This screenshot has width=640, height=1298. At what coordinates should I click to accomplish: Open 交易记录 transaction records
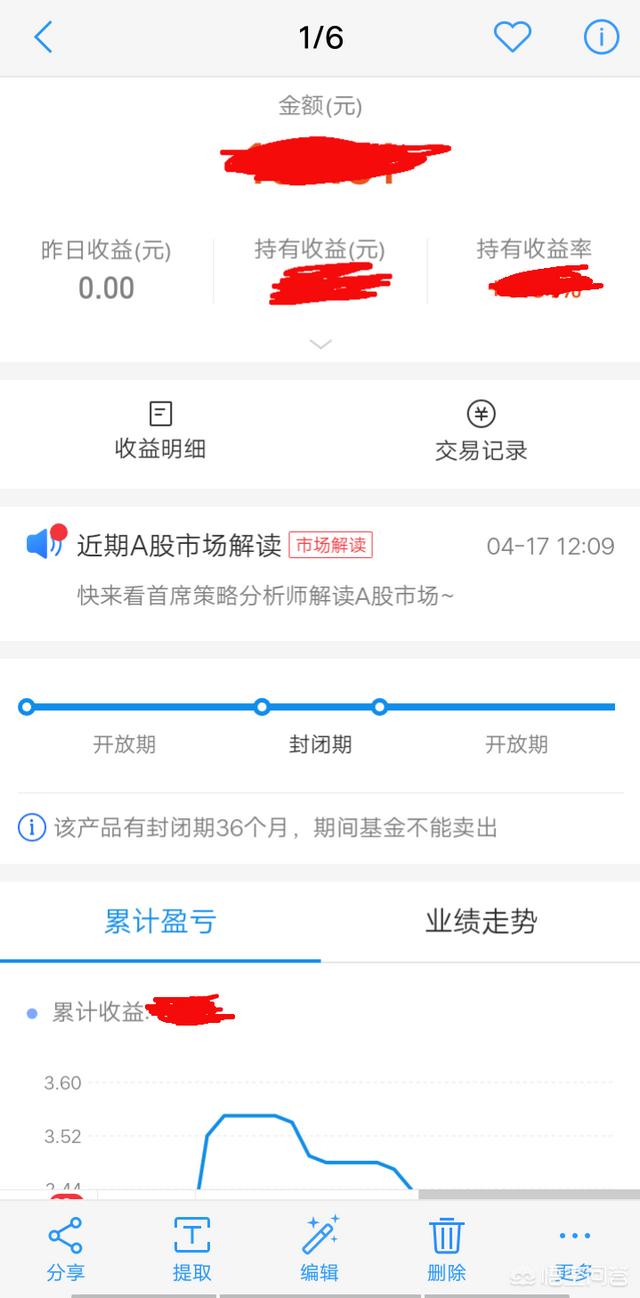click(x=481, y=431)
